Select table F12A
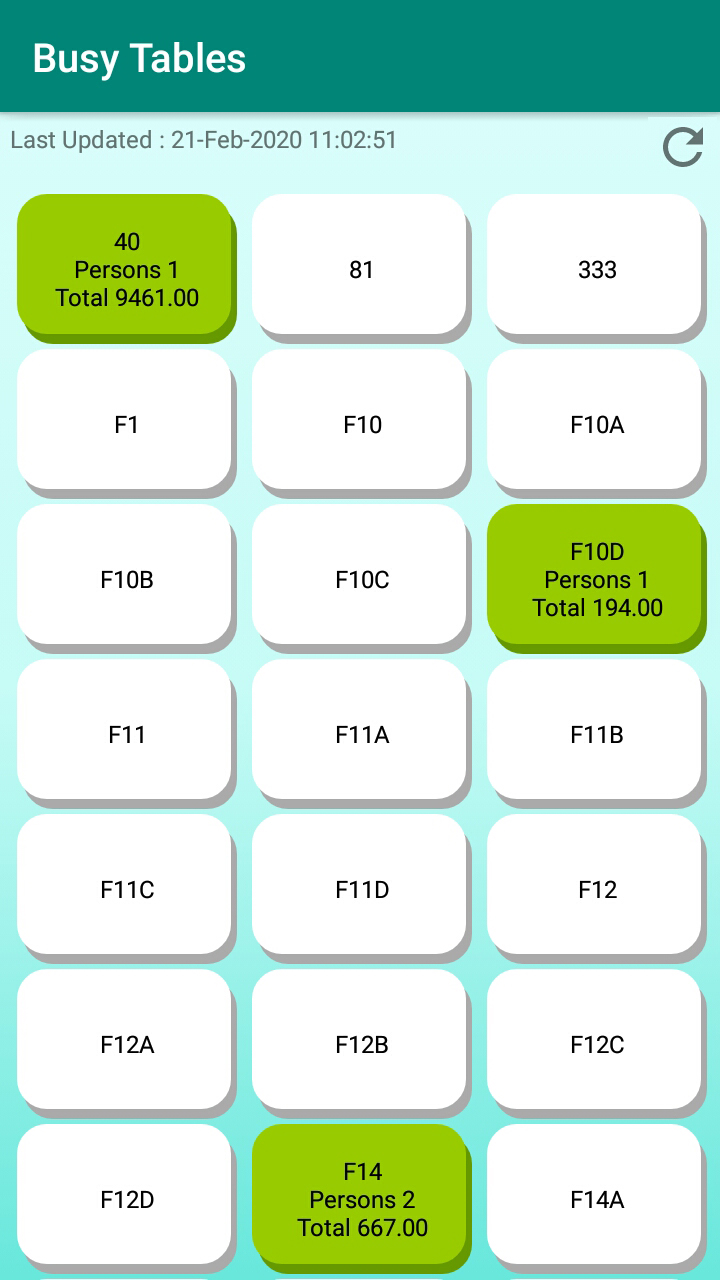 126,1042
